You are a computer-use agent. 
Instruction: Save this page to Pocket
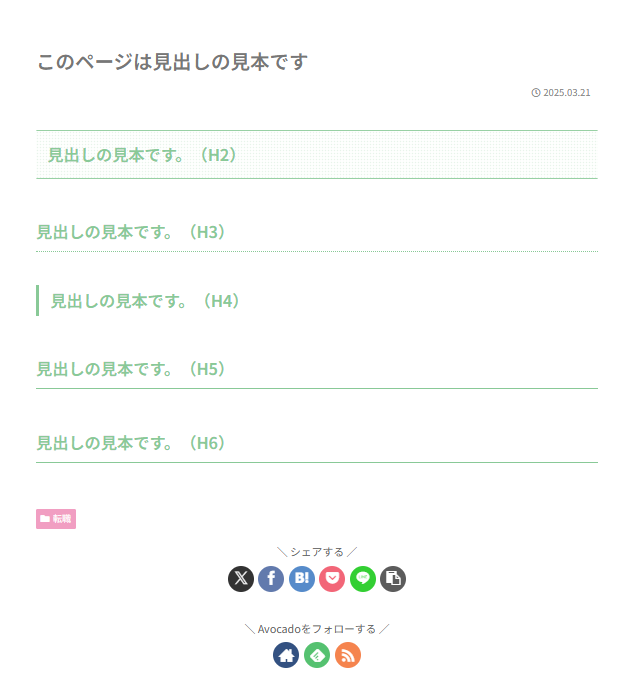(332, 579)
